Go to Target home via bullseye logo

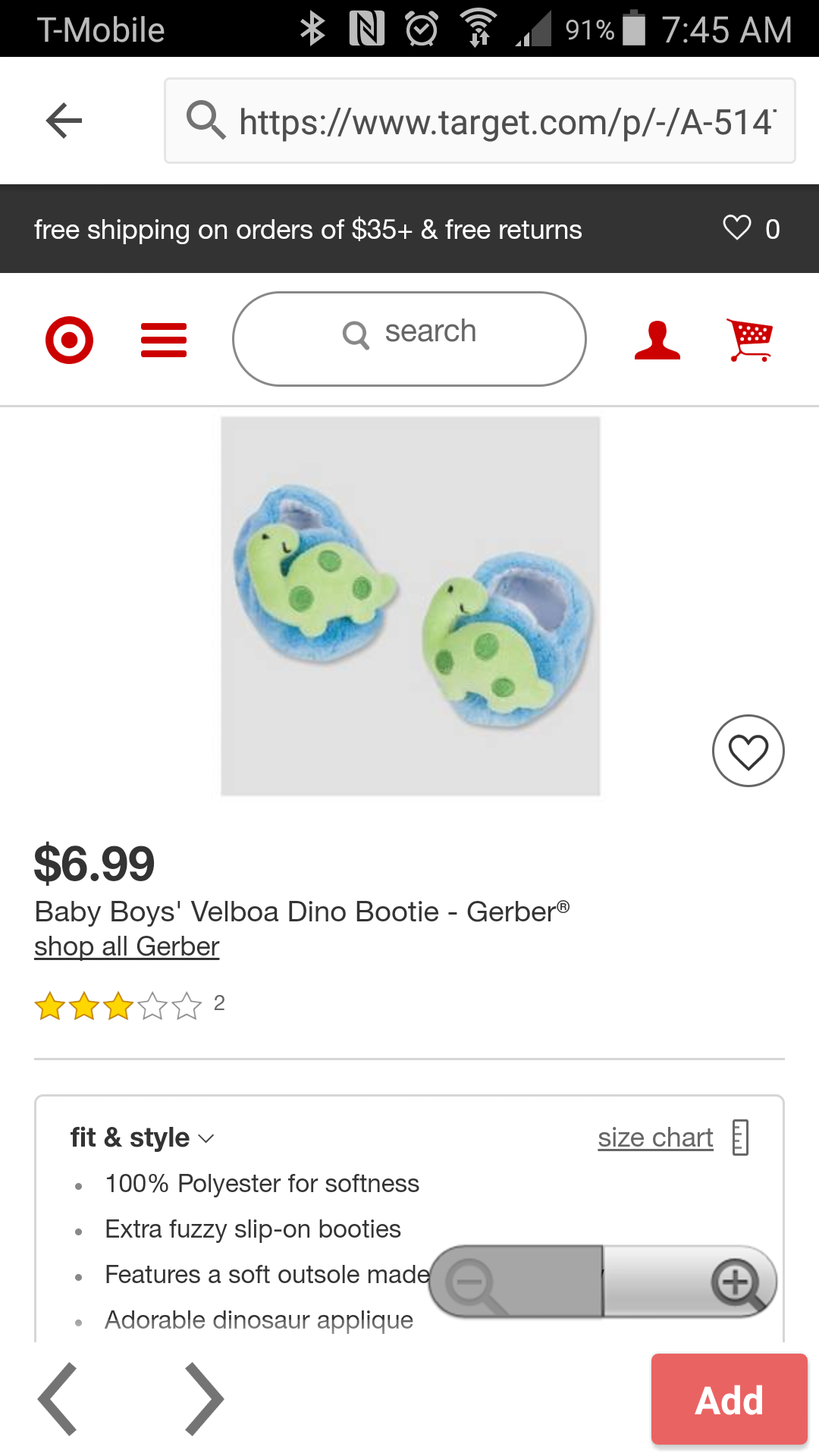(69, 339)
